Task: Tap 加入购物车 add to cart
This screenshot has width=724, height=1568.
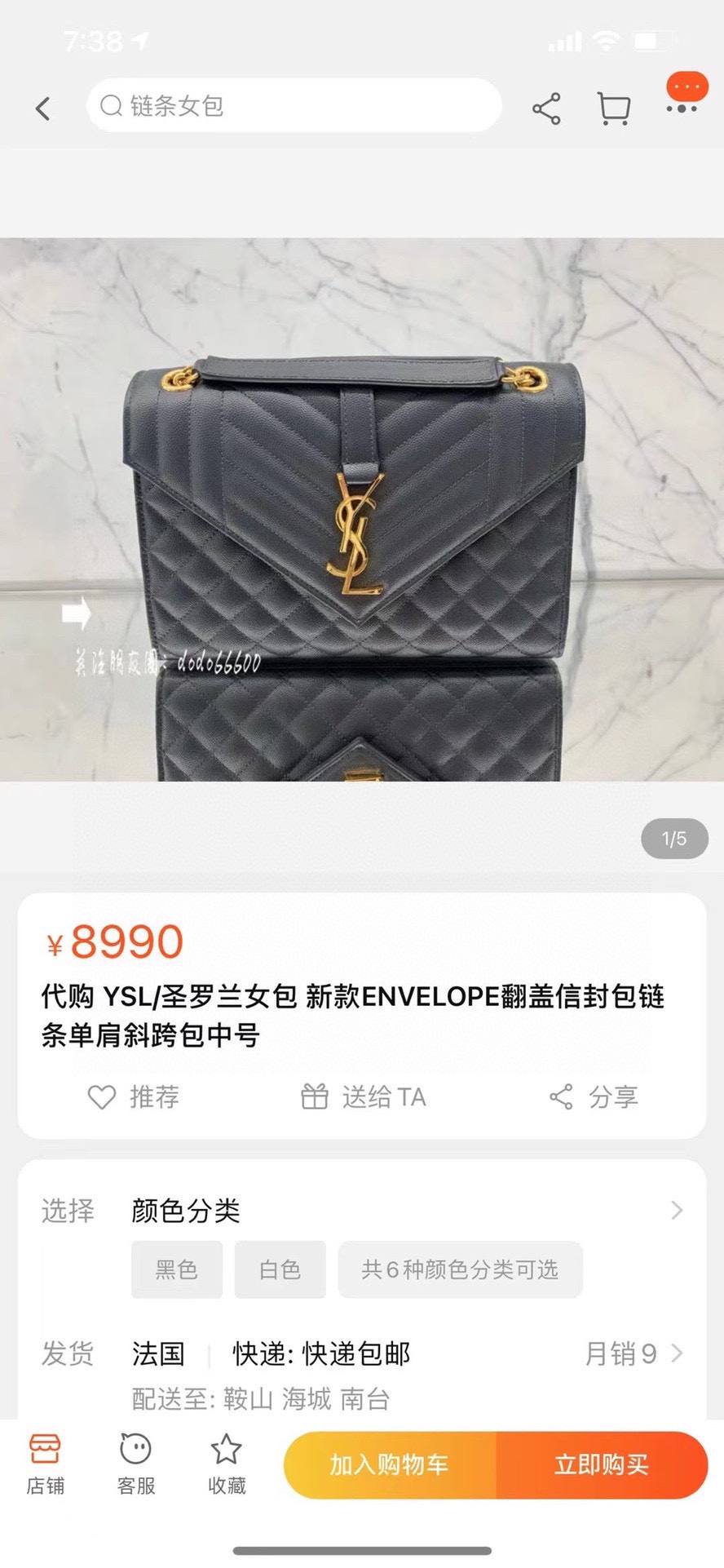Action: tap(390, 1465)
